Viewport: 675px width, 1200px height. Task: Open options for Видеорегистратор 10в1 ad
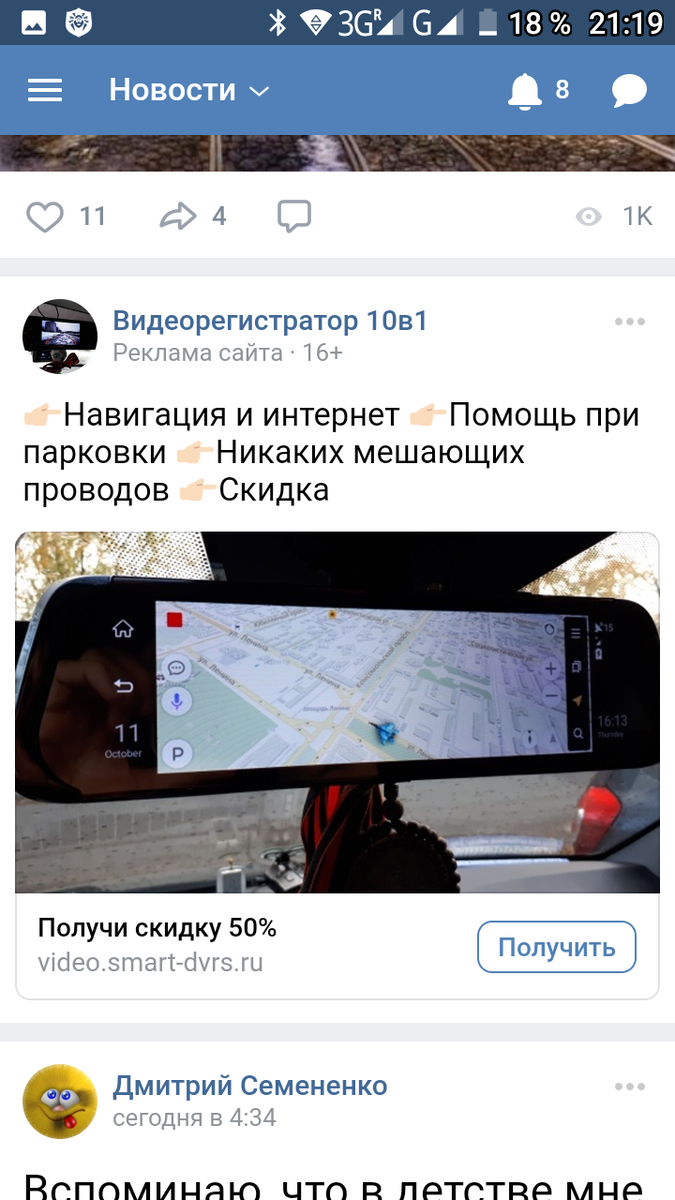coord(630,321)
